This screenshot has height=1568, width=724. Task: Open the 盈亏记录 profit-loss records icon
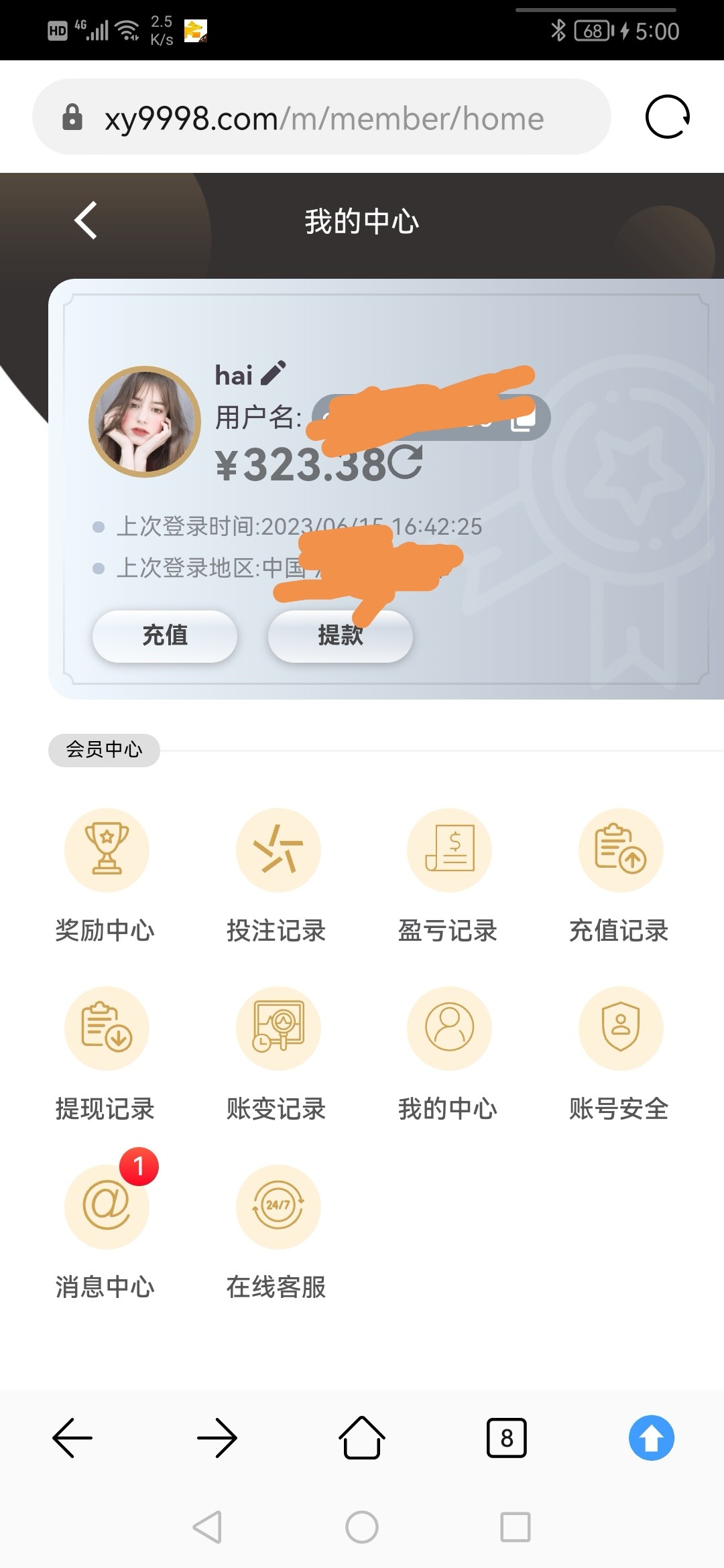[449, 850]
